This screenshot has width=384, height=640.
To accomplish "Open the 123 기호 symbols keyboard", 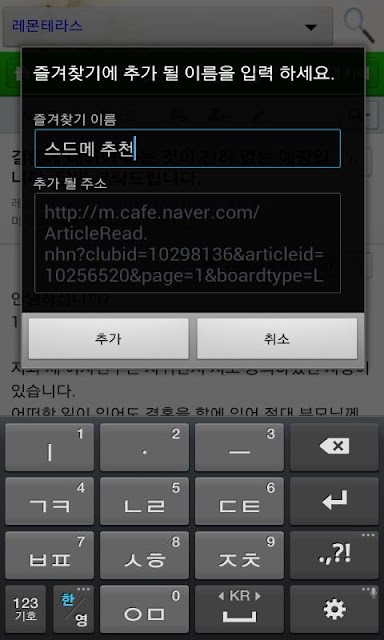I will pos(25,609).
